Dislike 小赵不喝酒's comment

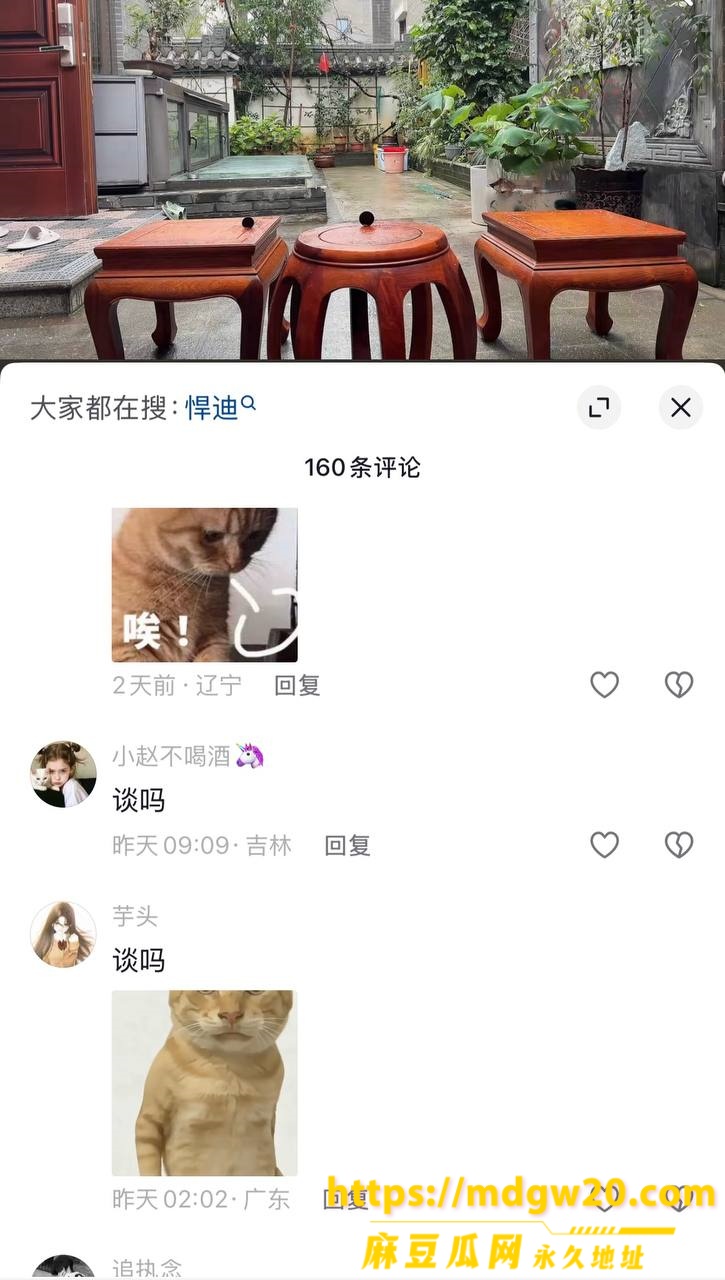click(679, 845)
